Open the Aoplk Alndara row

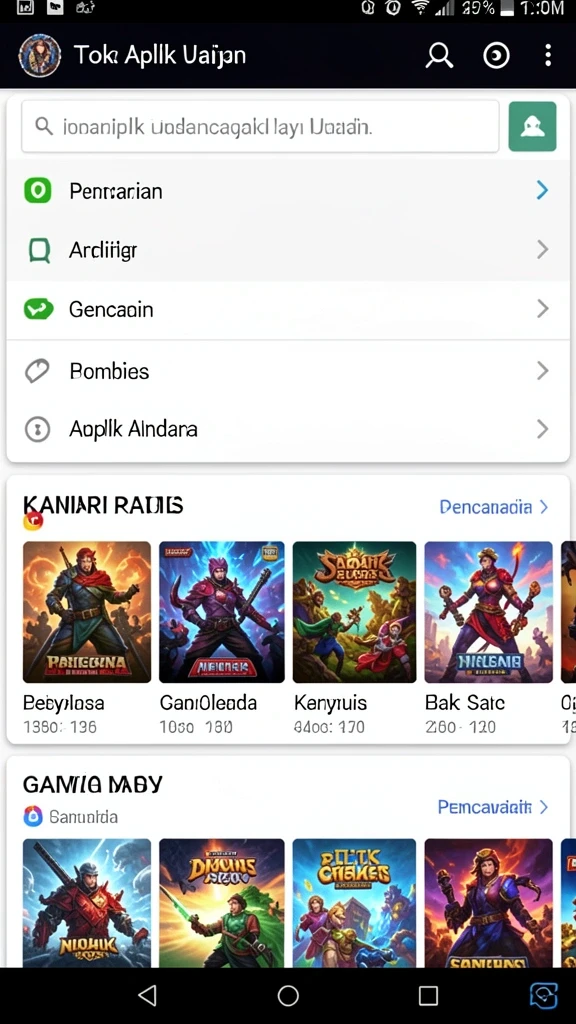(288, 429)
